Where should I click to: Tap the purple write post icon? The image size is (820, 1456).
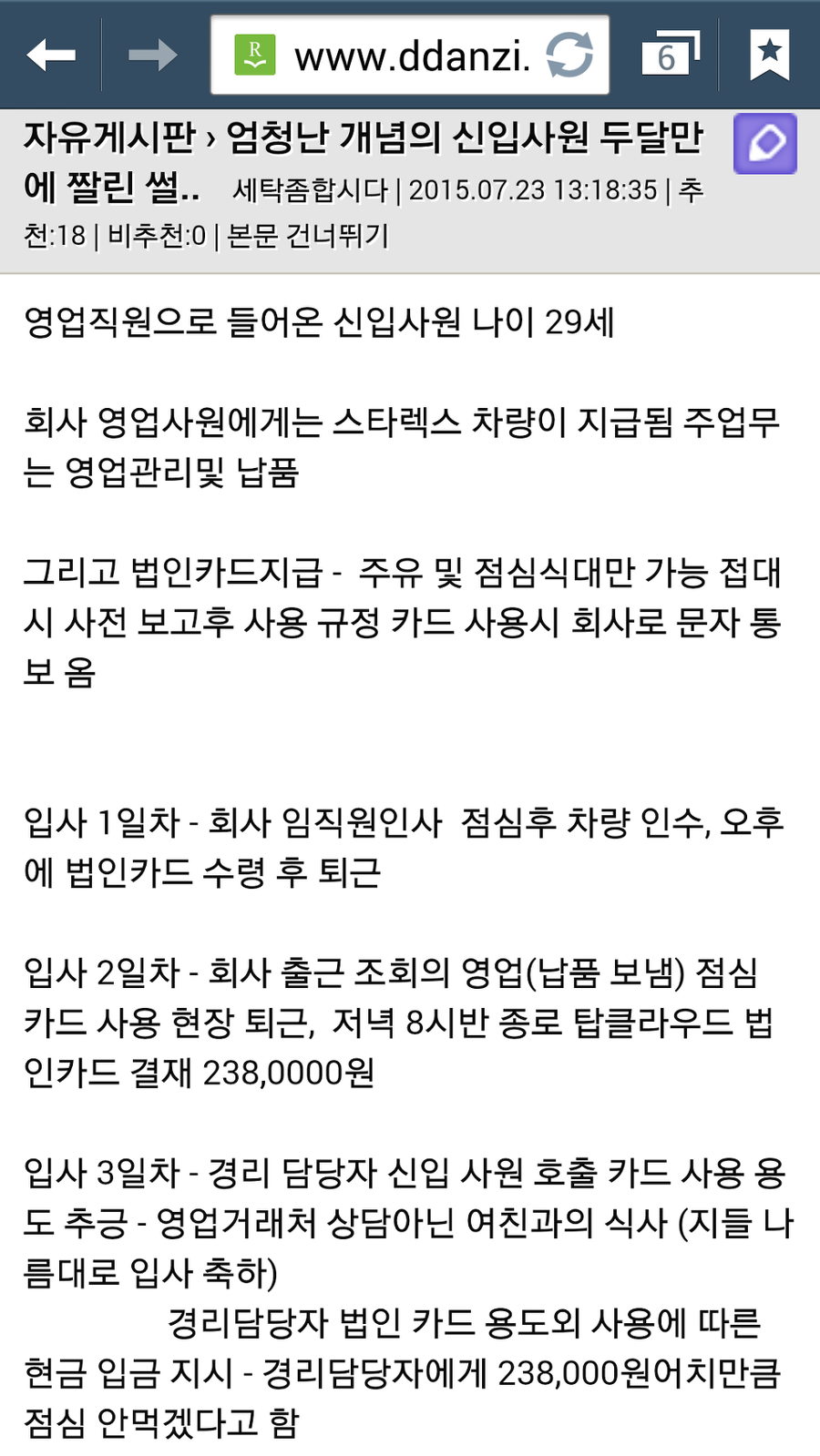point(765,144)
